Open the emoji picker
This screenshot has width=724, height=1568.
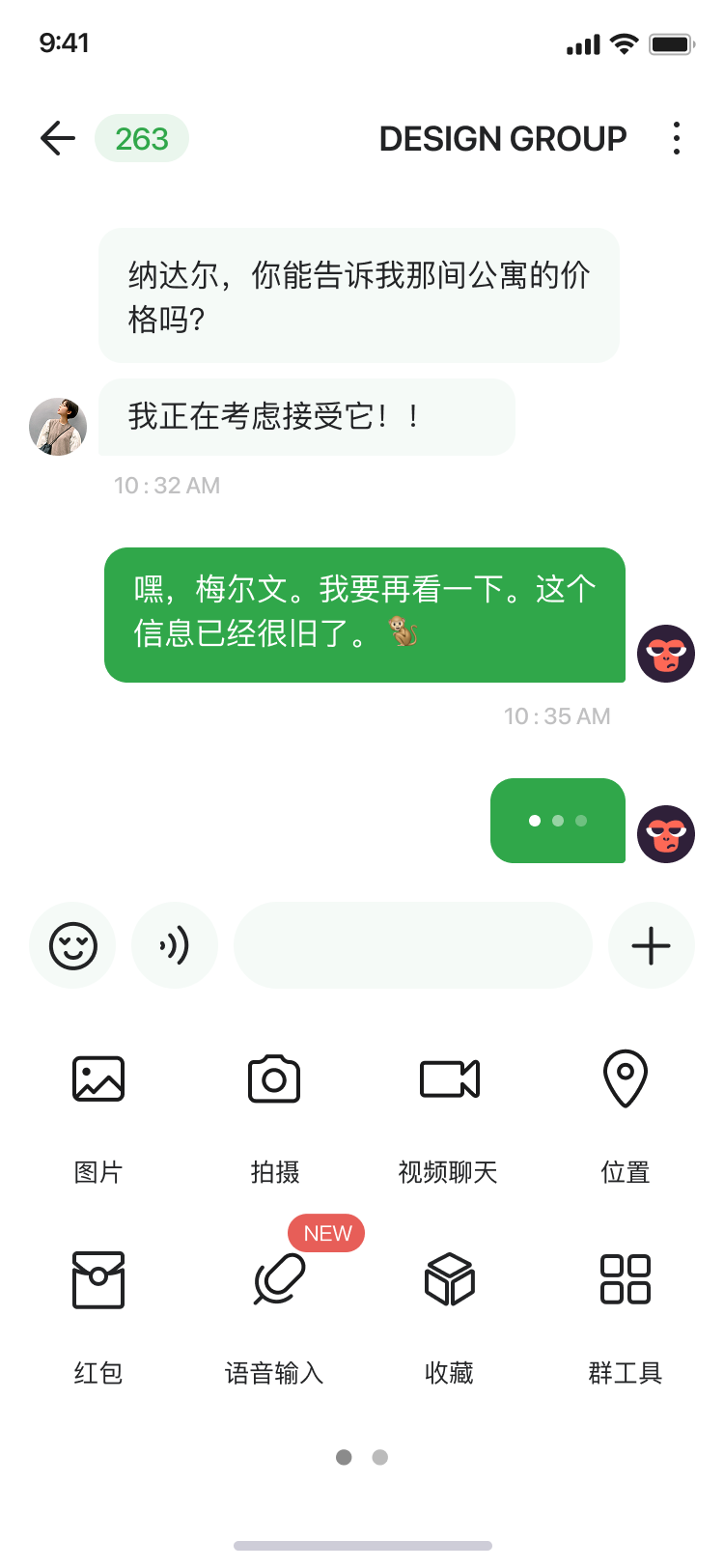coord(72,945)
